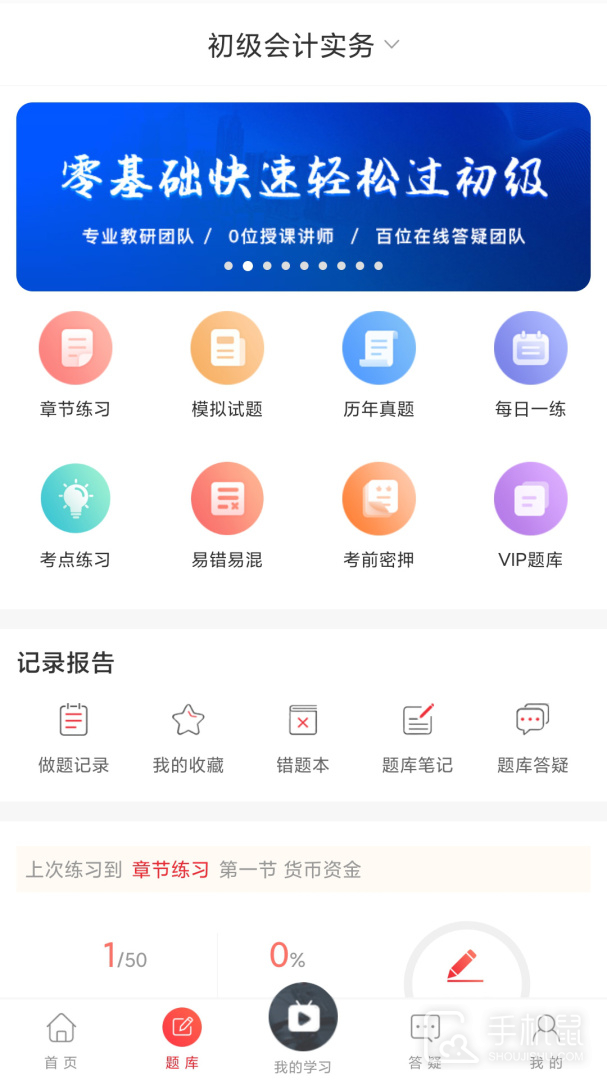Switch to the 我的学习 tab

coord(303,1030)
